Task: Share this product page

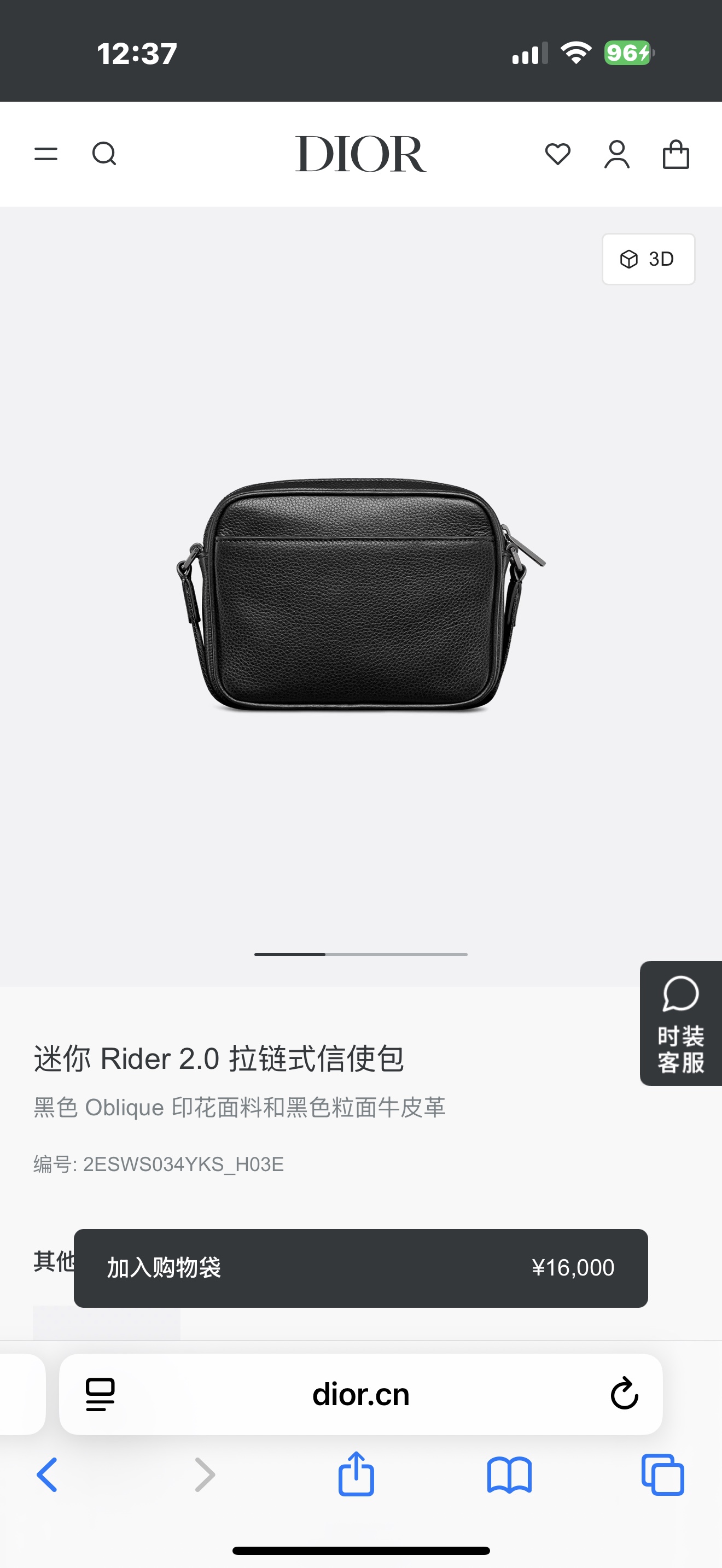Action: coord(356,1475)
